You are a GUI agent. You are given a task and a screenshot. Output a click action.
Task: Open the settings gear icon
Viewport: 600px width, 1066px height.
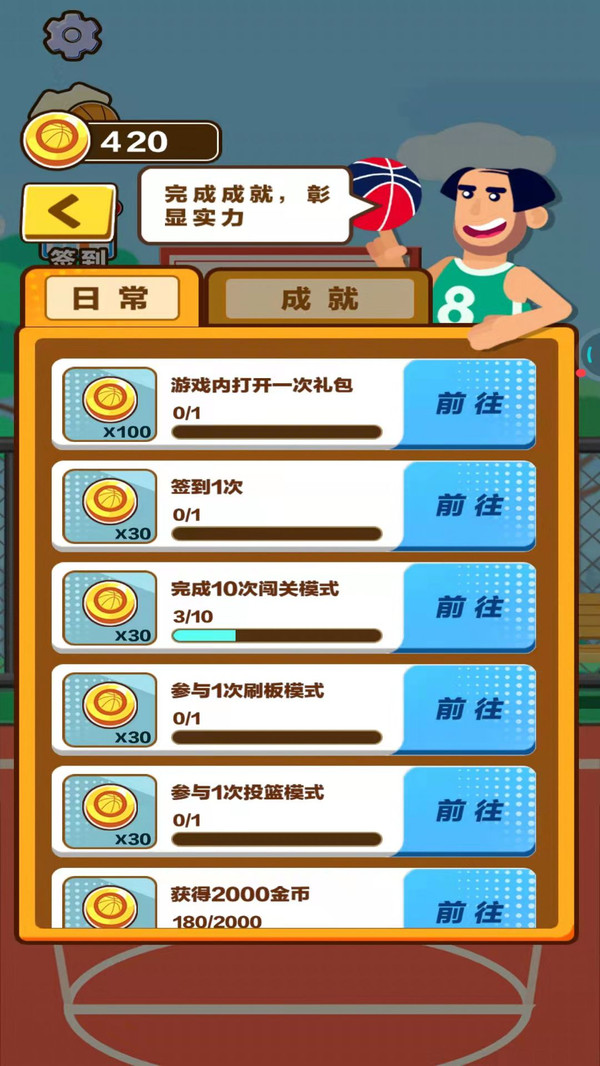[72, 35]
